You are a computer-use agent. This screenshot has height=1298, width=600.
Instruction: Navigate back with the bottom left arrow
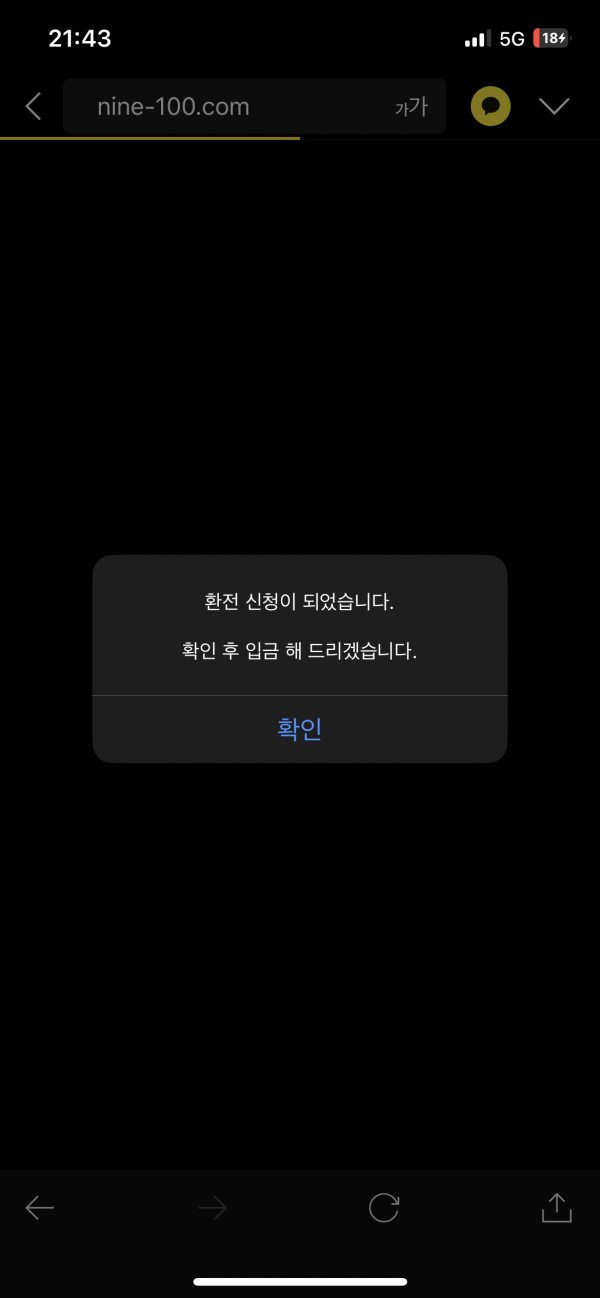pyautogui.click(x=40, y=1208)
